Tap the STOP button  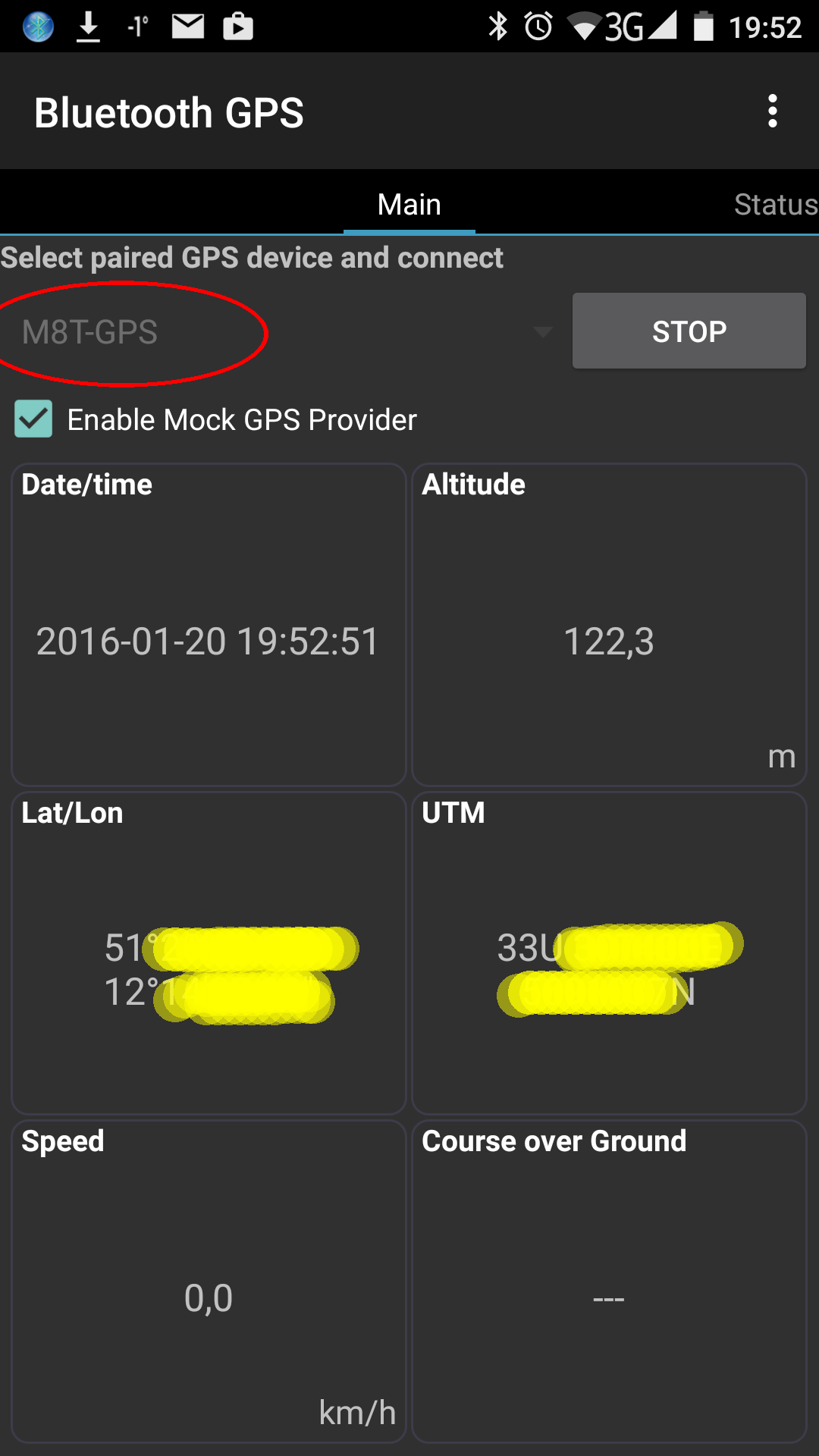click(x=689, y=331)
